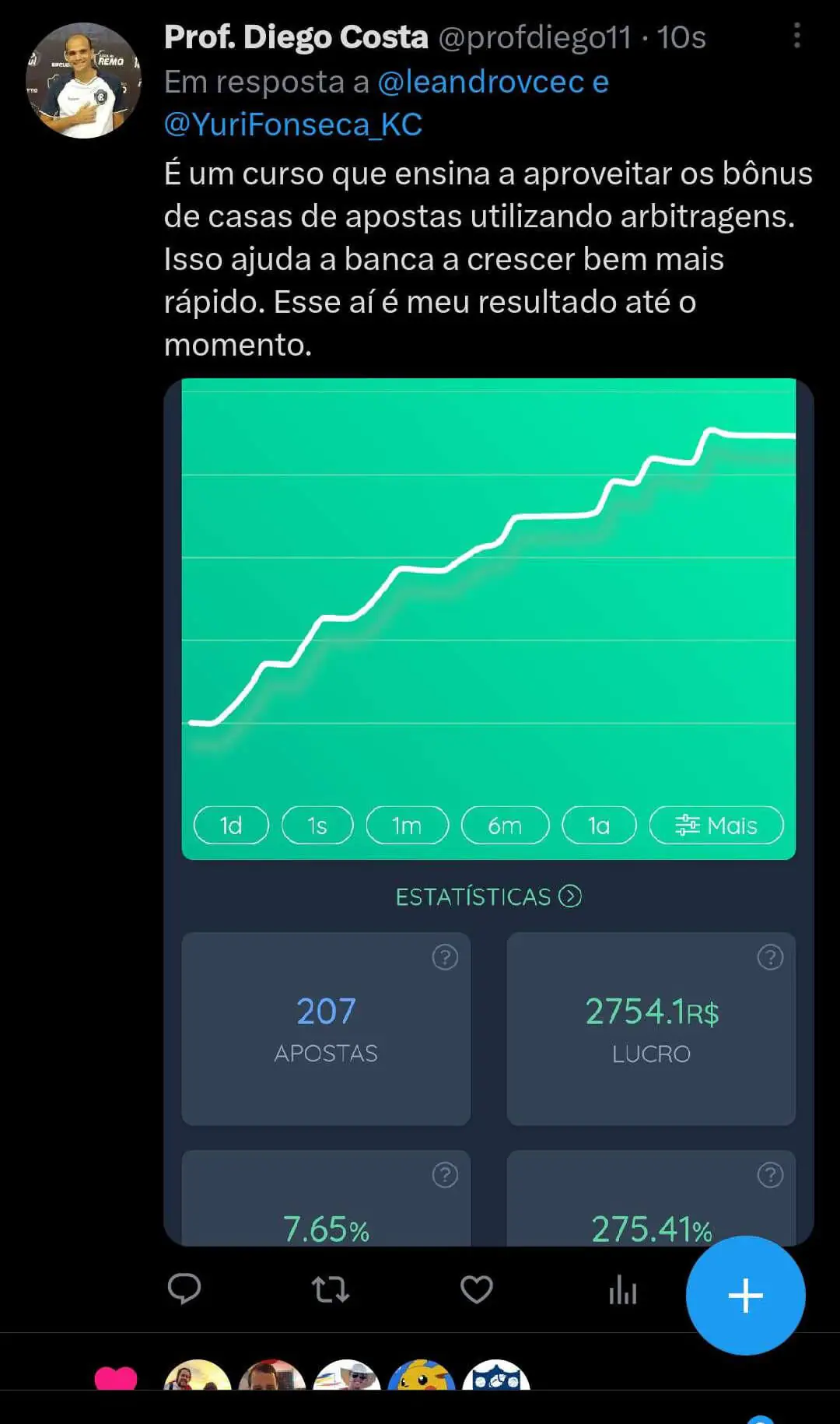The width and height of the screenshot is (840, 1424).
Task: Open the tweet's overflow menu
Action: [796, 36]
